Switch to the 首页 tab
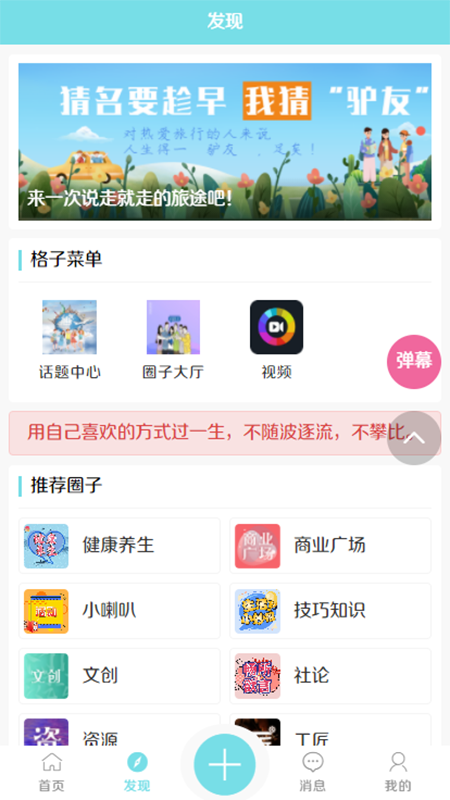 pos(52,772)
